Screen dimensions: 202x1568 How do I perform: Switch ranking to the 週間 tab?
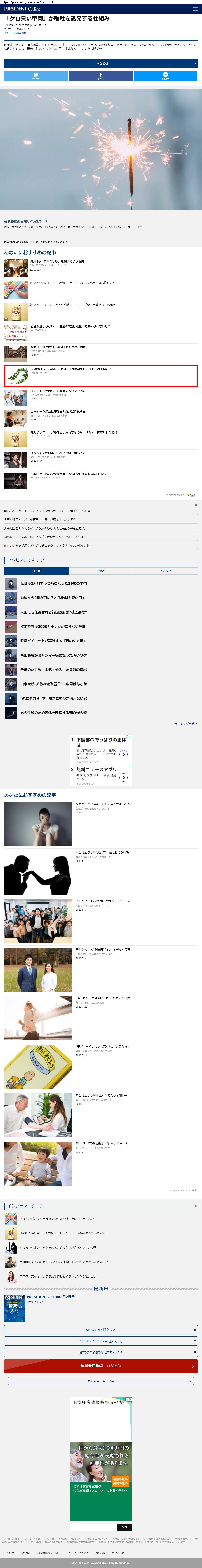click(101, 571)
